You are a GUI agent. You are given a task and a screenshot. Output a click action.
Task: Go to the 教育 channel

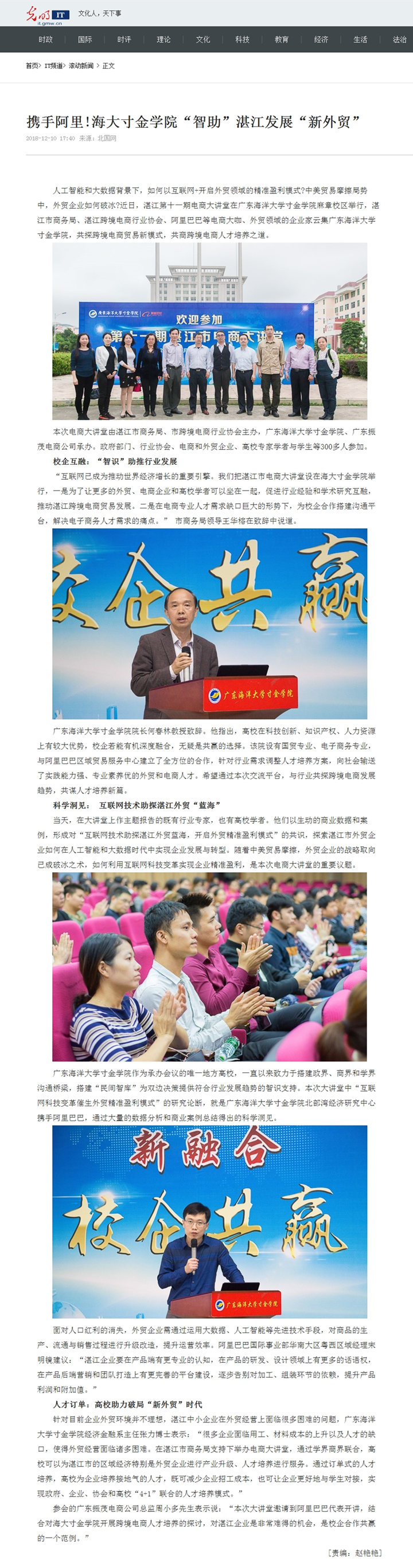click(x=282, y=40)
